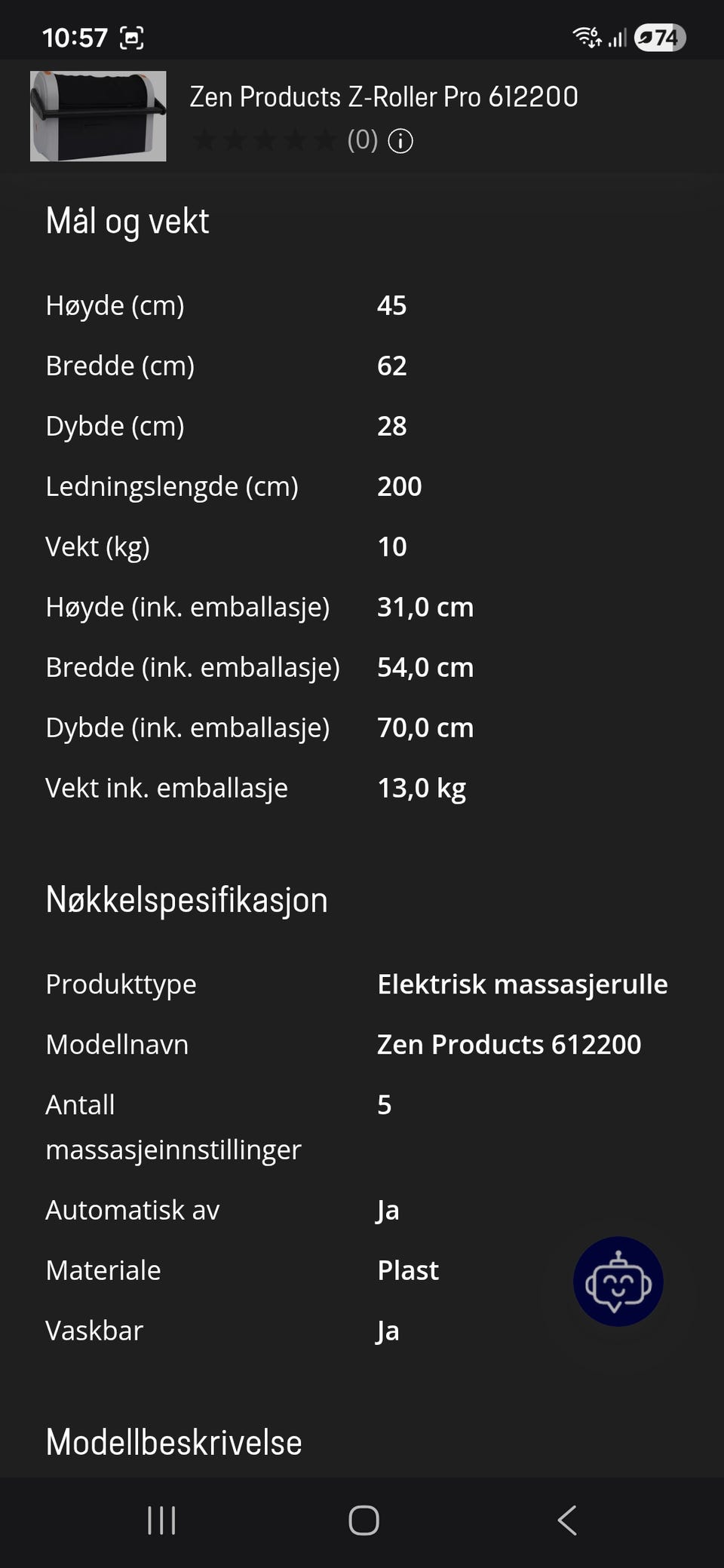Open the recent apps view
This screenshot has height=1568, width=724.
pos(161,1521)
